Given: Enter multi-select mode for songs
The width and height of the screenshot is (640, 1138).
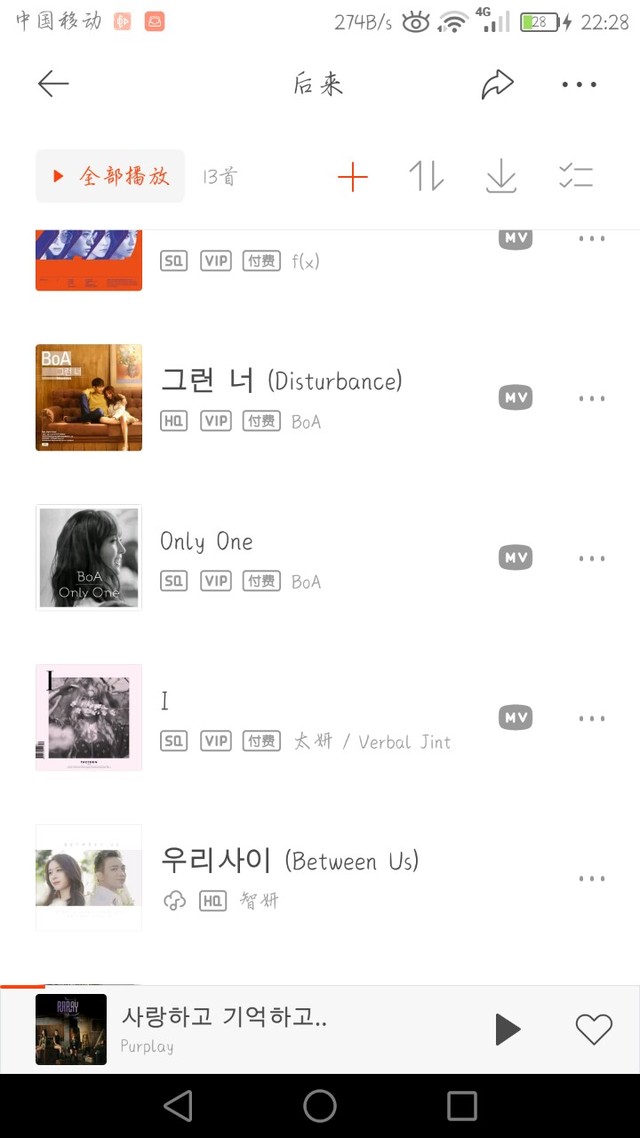Looking at the screenshot, I should (576, 177).
